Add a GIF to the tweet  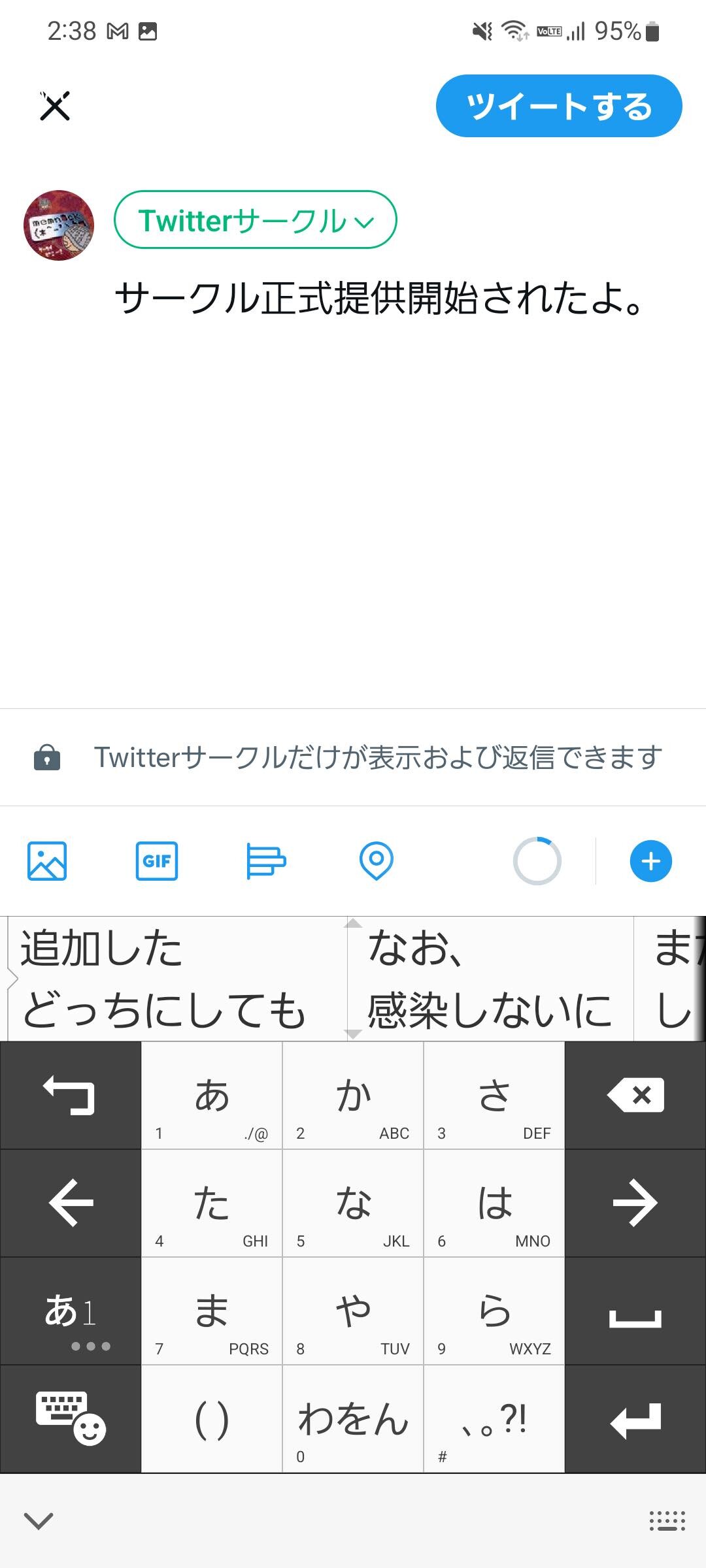pos(157,860)
